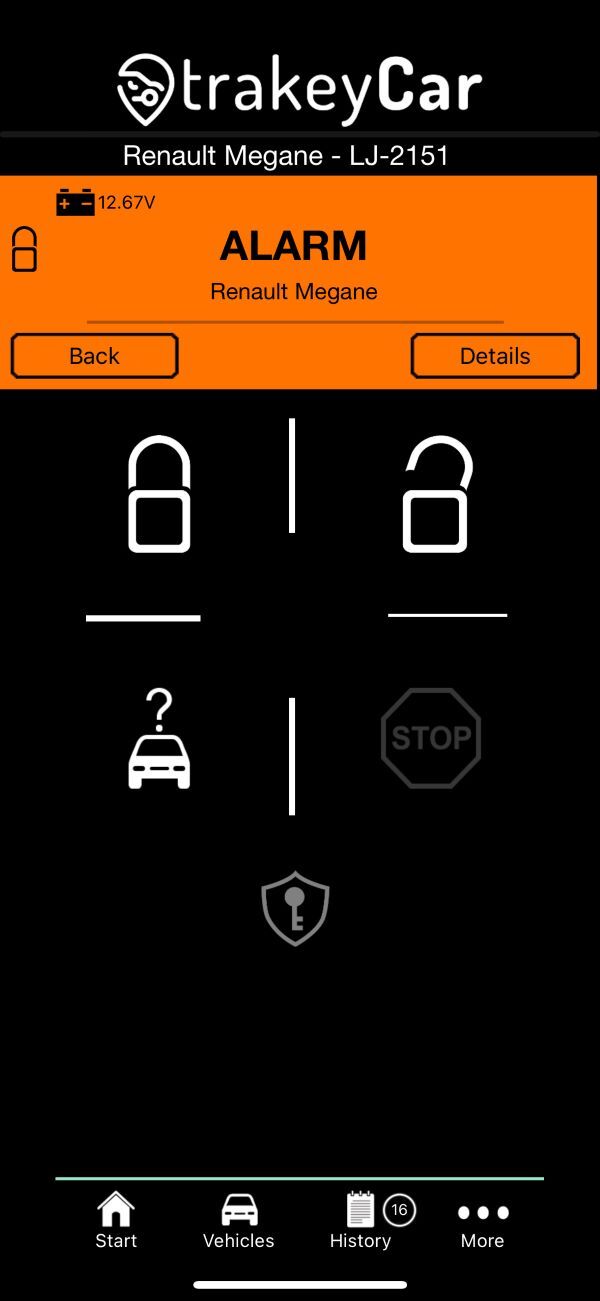Viewport: 600px width, 1301px height.
Task: Locate the car with question mark icon
Action: (x=159, y=741)
